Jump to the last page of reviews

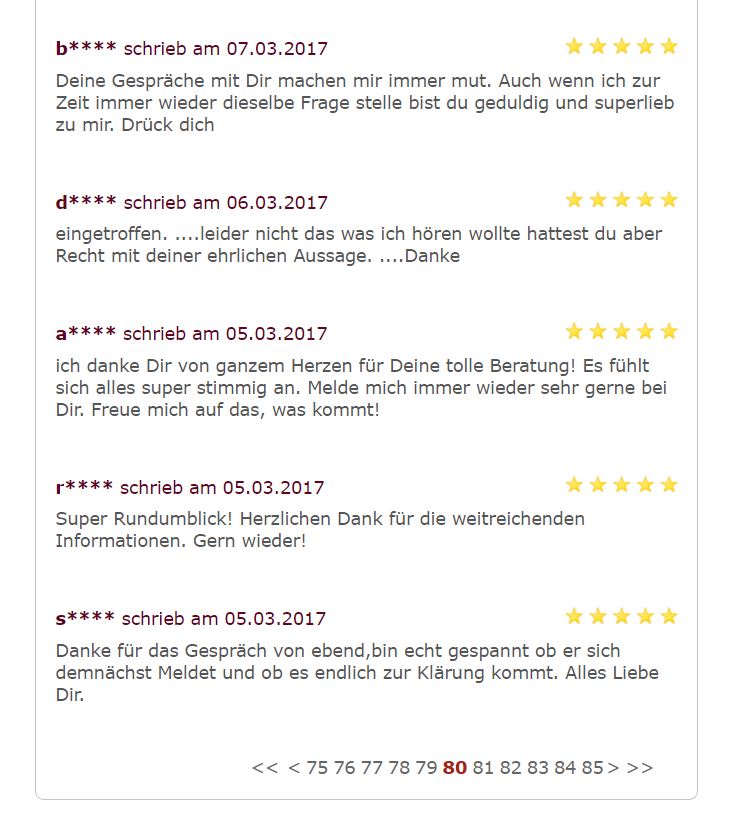tap(640, 768)
